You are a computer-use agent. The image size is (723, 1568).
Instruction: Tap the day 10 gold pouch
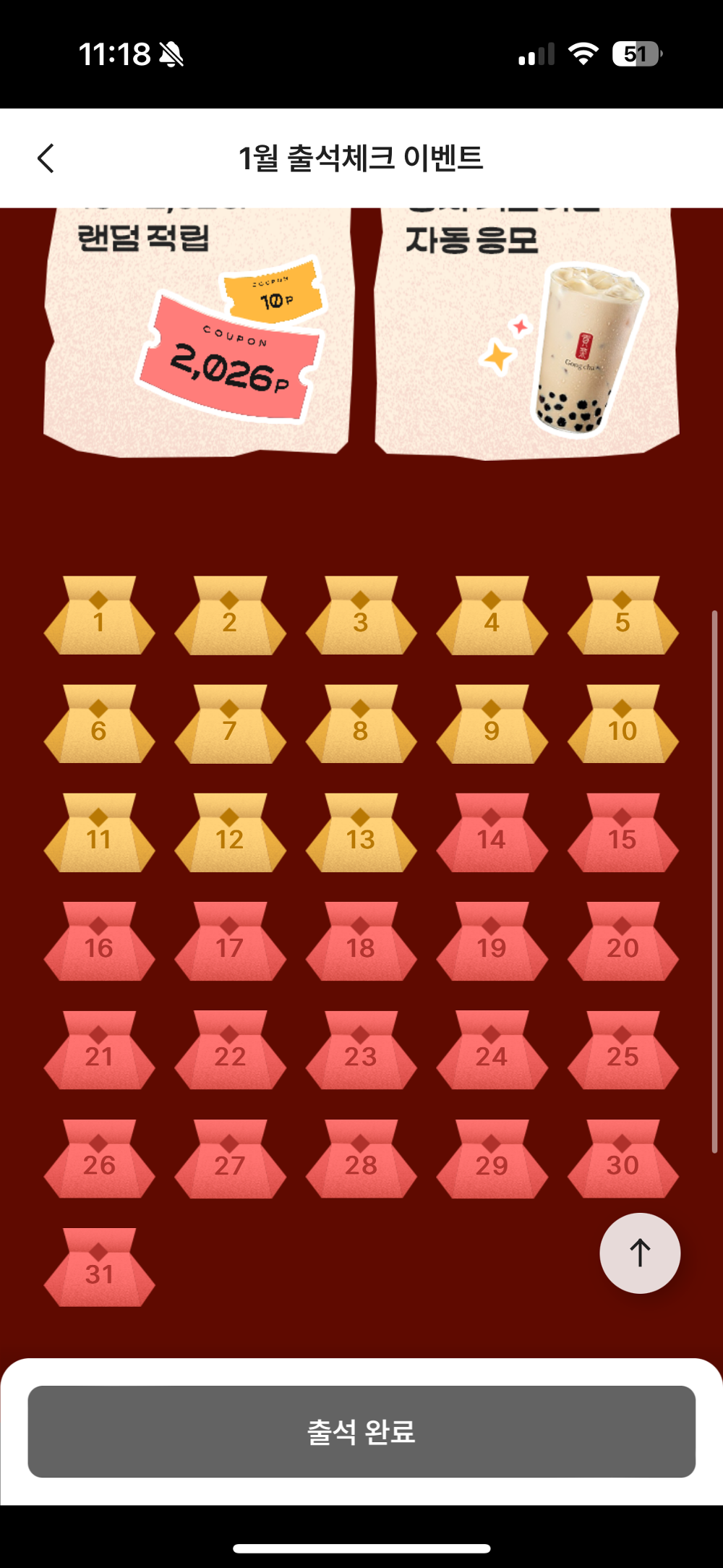tap(623, 725)
